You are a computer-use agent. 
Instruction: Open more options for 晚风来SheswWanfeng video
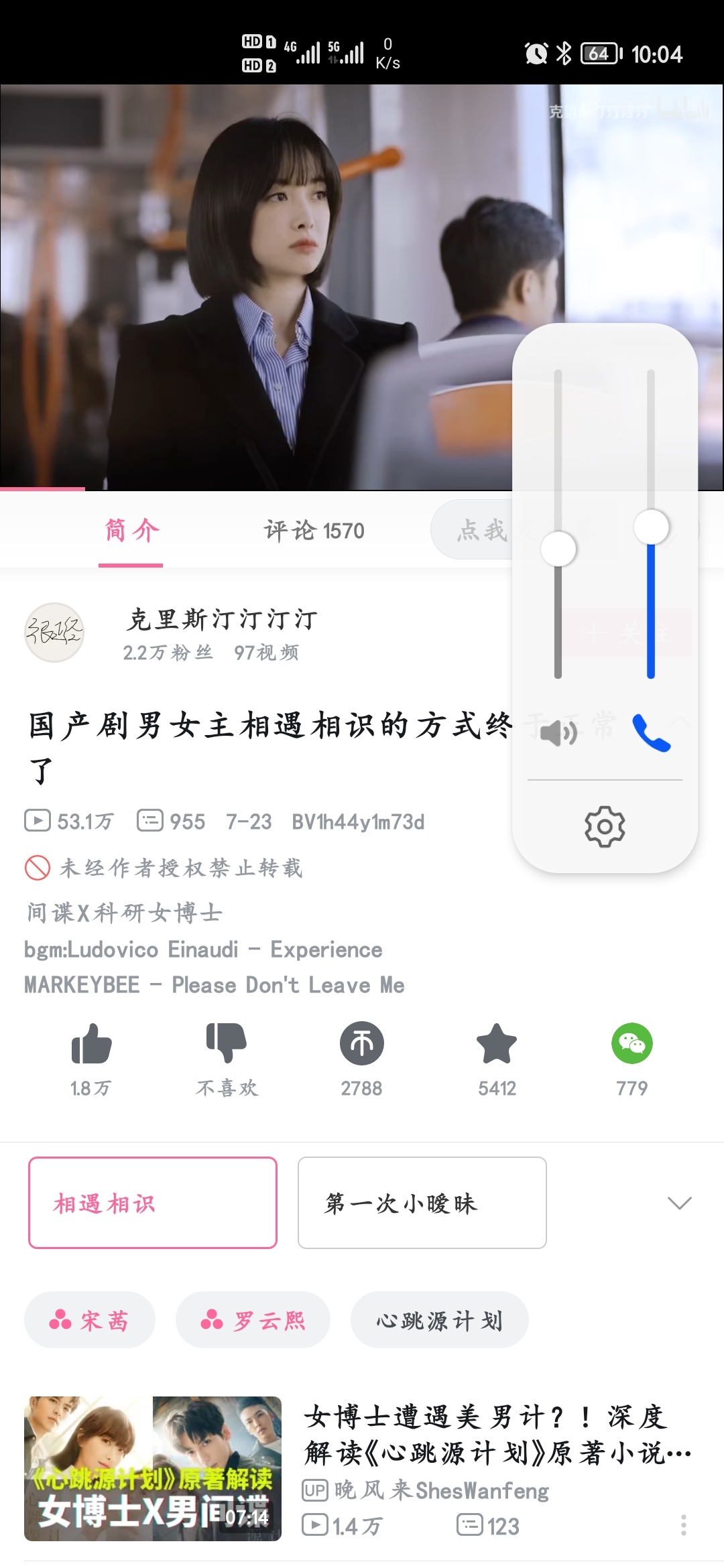coord(684,1525)
